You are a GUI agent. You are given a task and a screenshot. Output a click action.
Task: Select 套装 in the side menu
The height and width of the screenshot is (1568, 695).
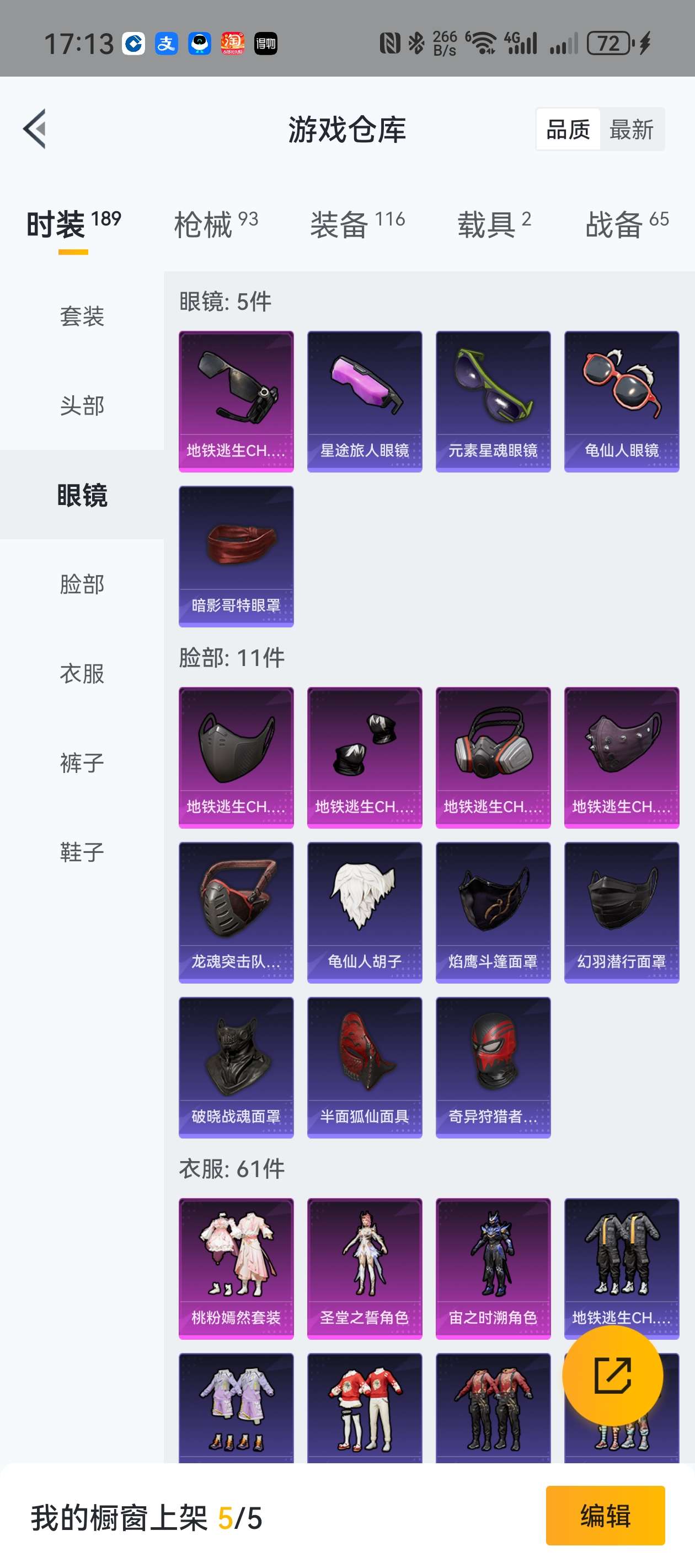coord(82,316)
